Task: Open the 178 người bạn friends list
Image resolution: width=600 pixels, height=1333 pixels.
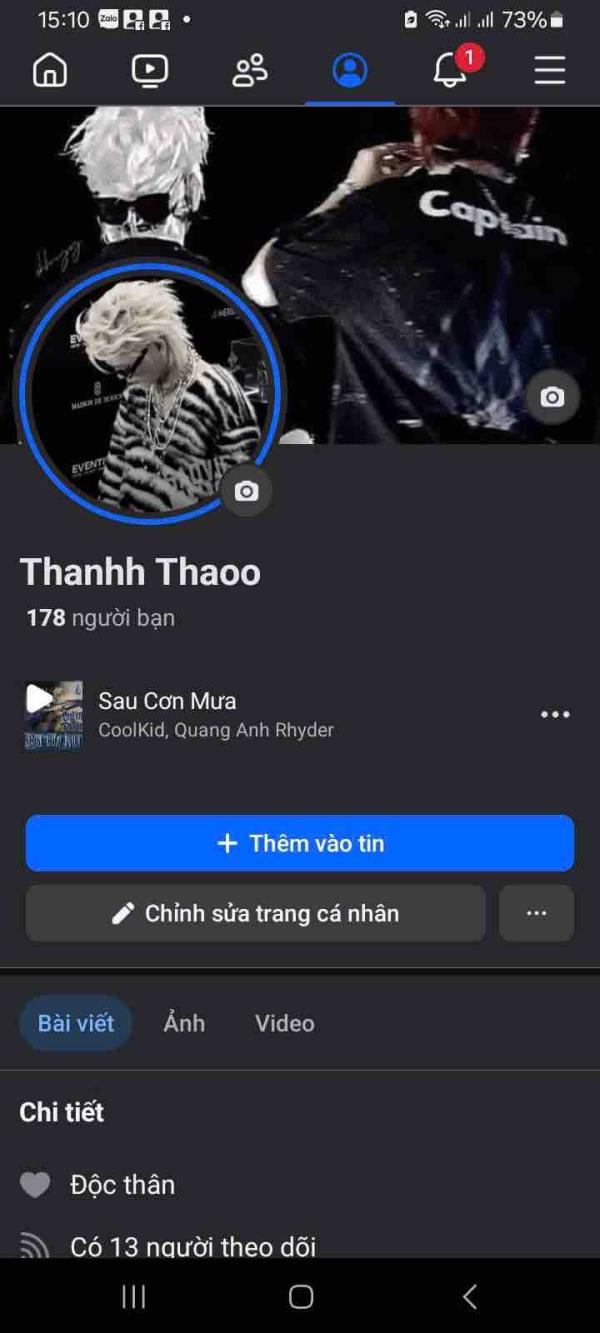Action: tap(100, 618)
